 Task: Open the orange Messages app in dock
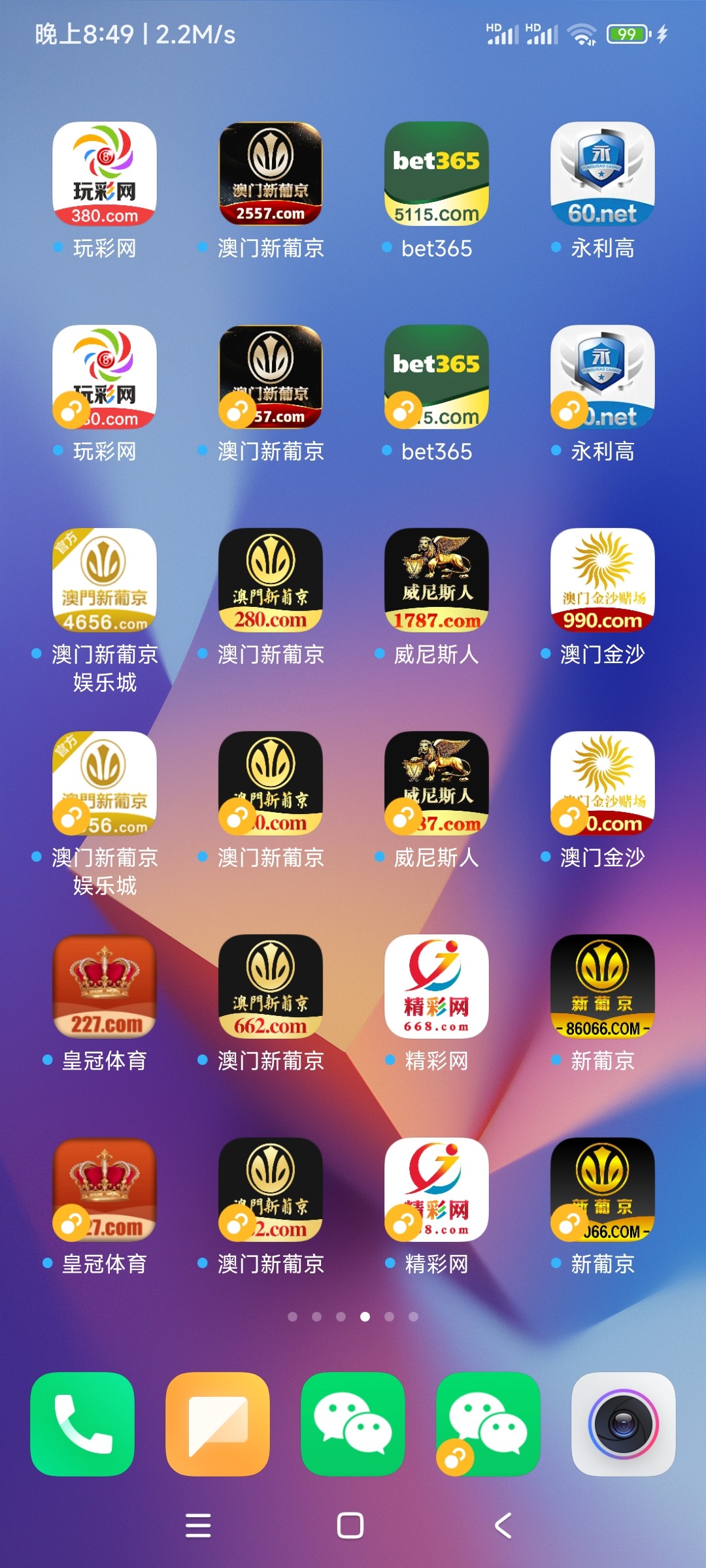pos(218,1424)
